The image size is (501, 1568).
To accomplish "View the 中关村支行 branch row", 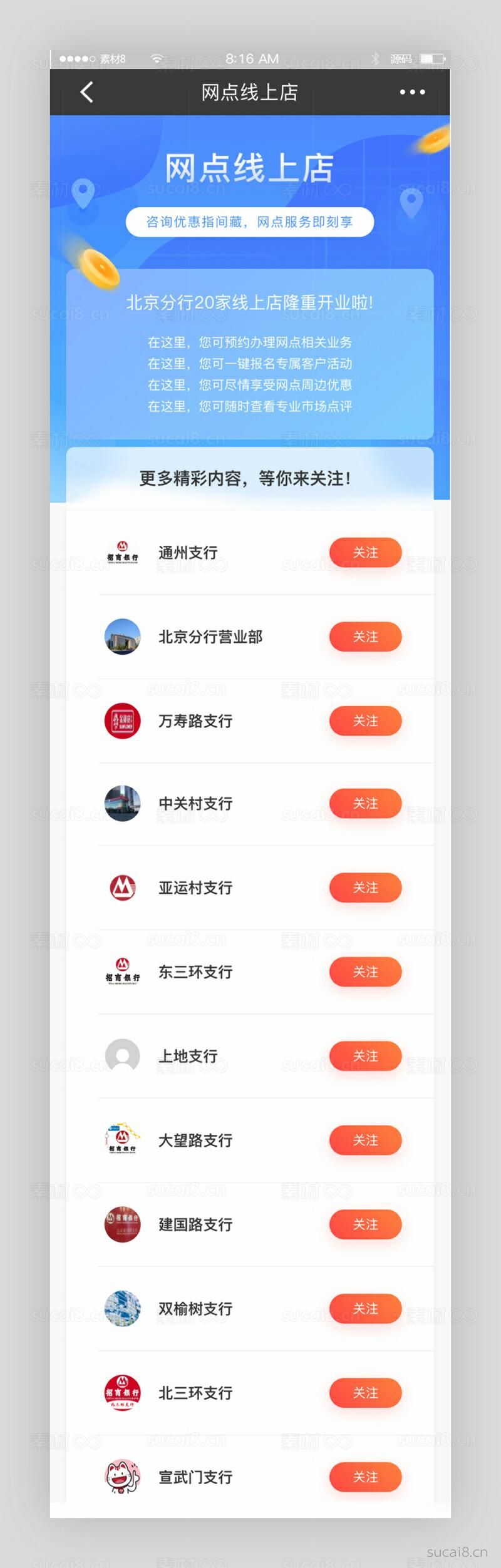I will click(x=195, y=804).
